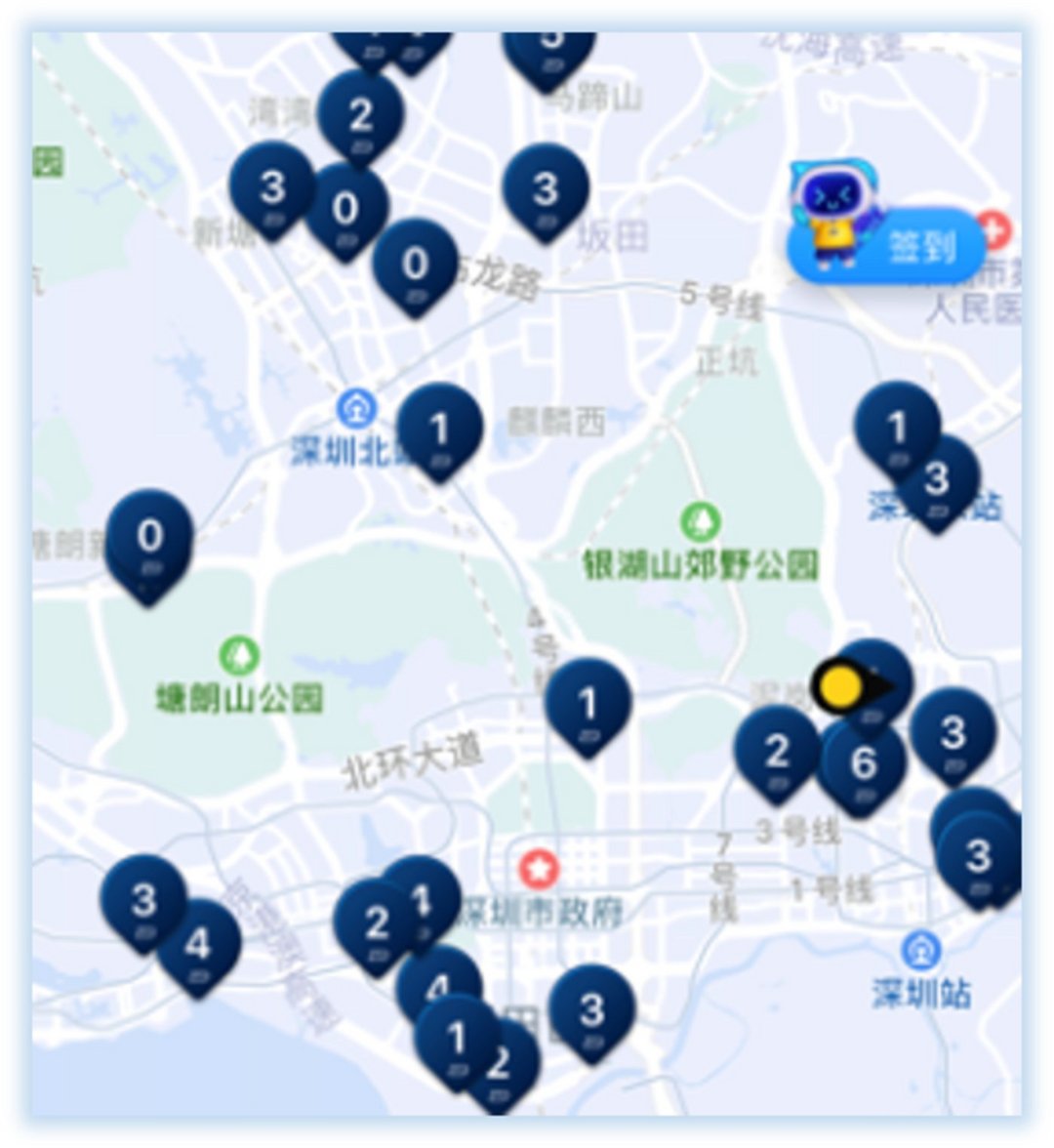Viewport: 1054px width, 1148px height.
Task: Open the pin numbered 0 above 塘朗山公园
Action: [149, 538]
